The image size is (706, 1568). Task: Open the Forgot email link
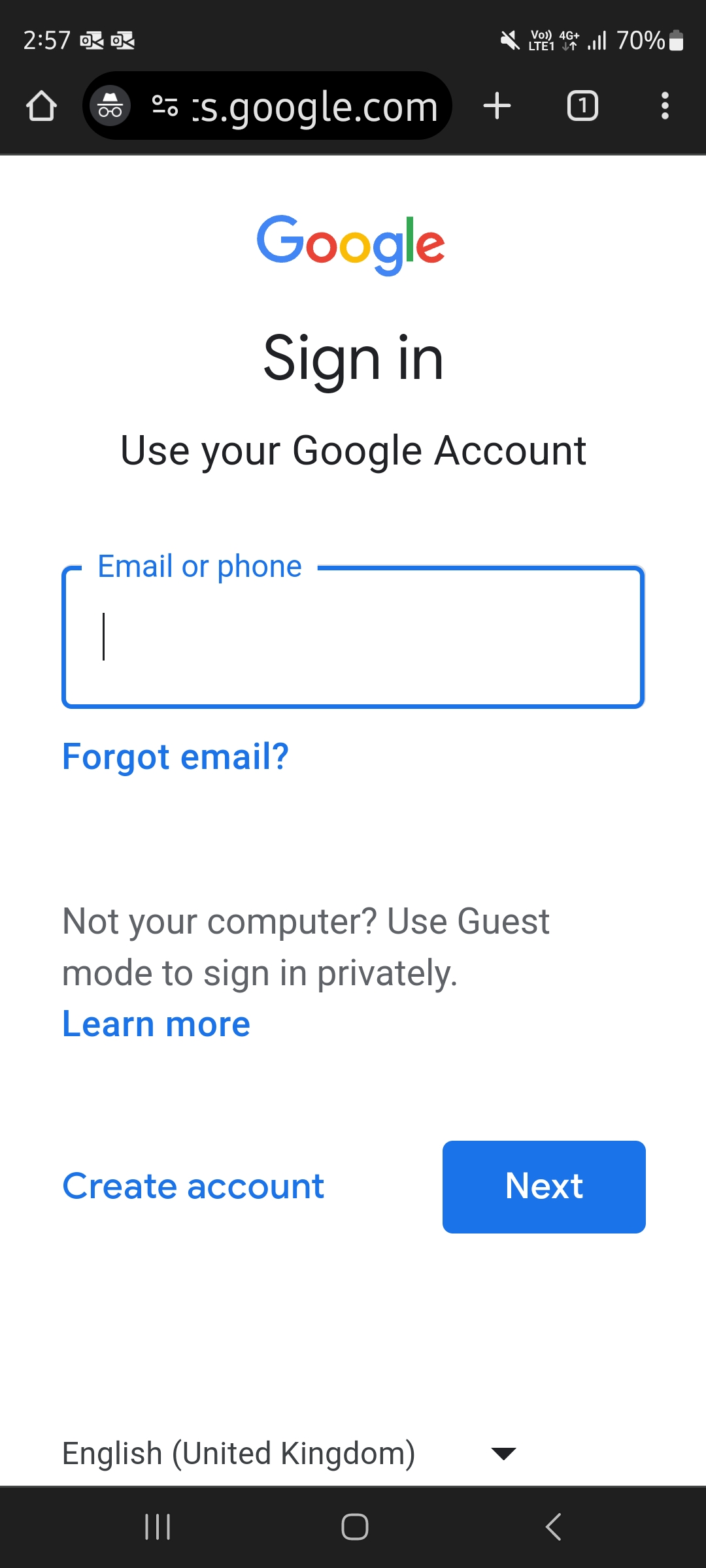[x=175, y=757]
